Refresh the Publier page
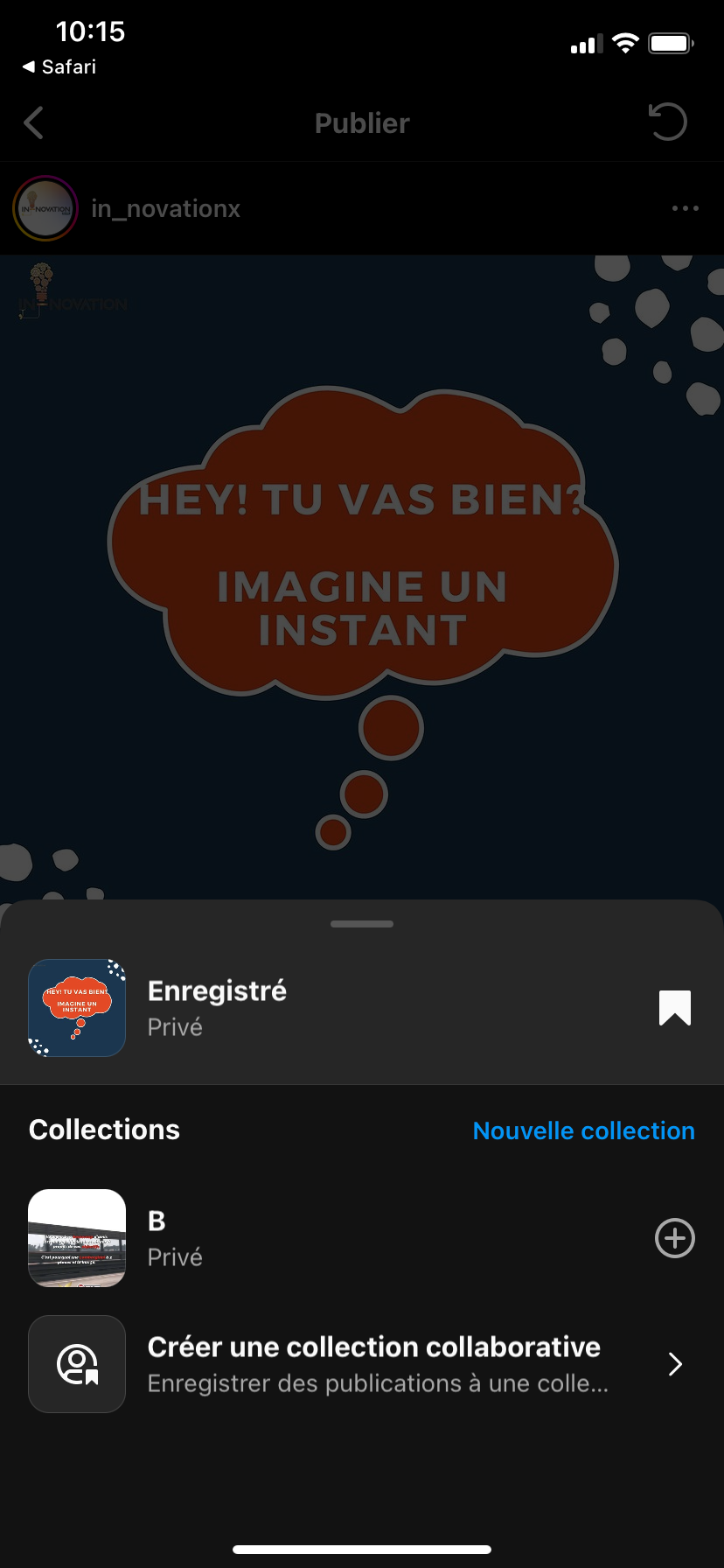The height and width of the screenshot is (1568, 724). click(x=667, y=122)
